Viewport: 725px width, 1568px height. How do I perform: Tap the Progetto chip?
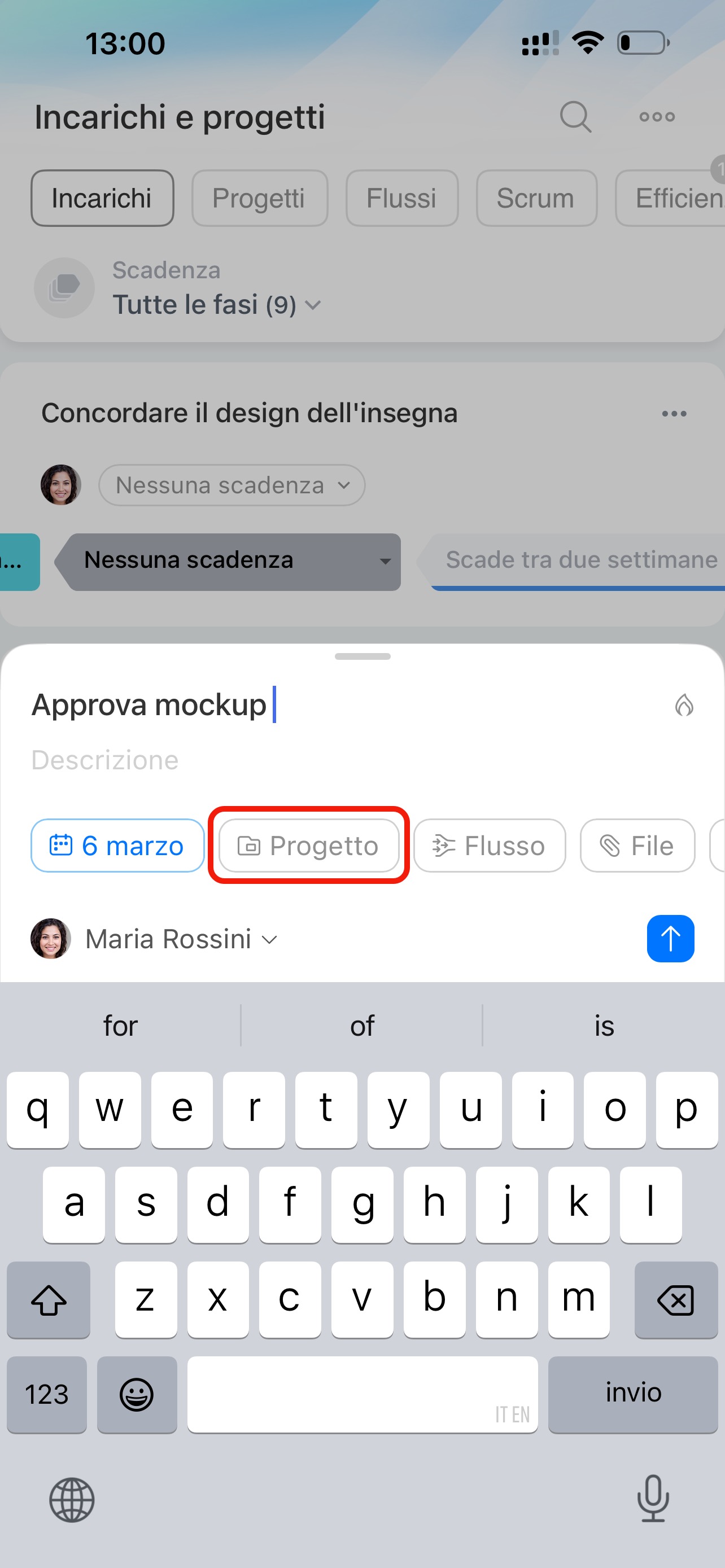[309, 846]
